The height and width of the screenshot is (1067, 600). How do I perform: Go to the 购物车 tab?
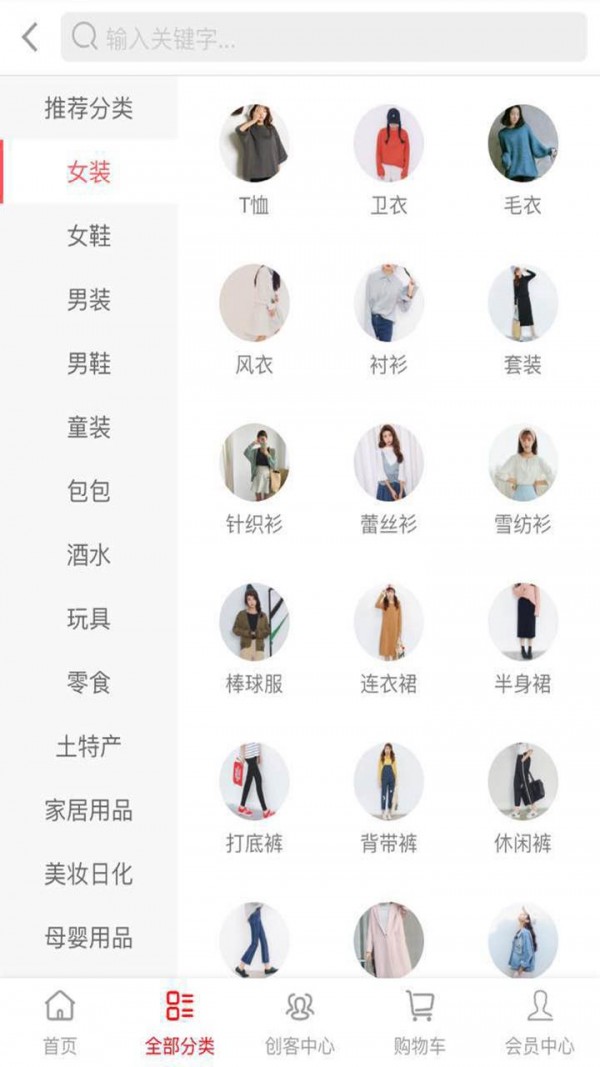coord(420,1023)
